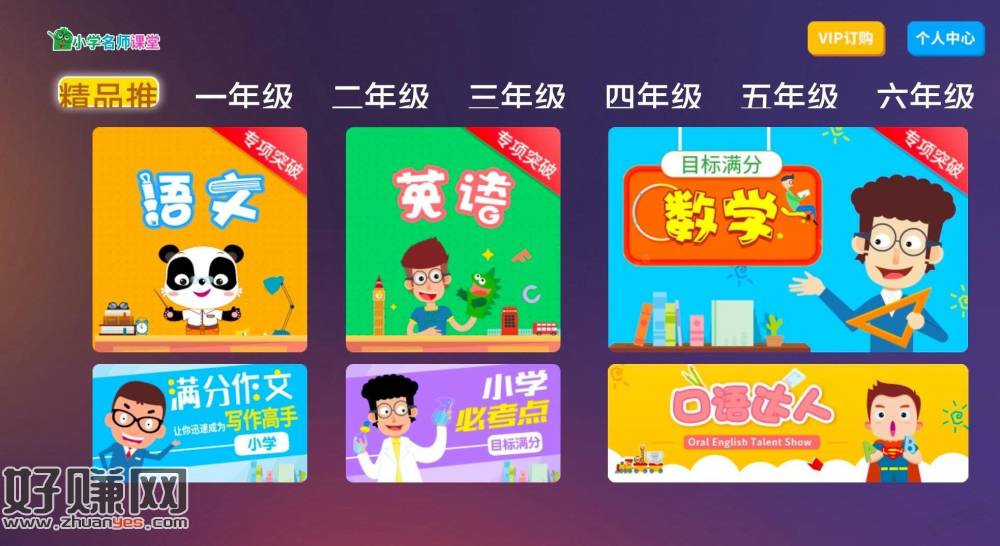This screenshot has height=546, width=1000.
Task: Switch to the 四年级 tab
Action: [x=653, y=97]
